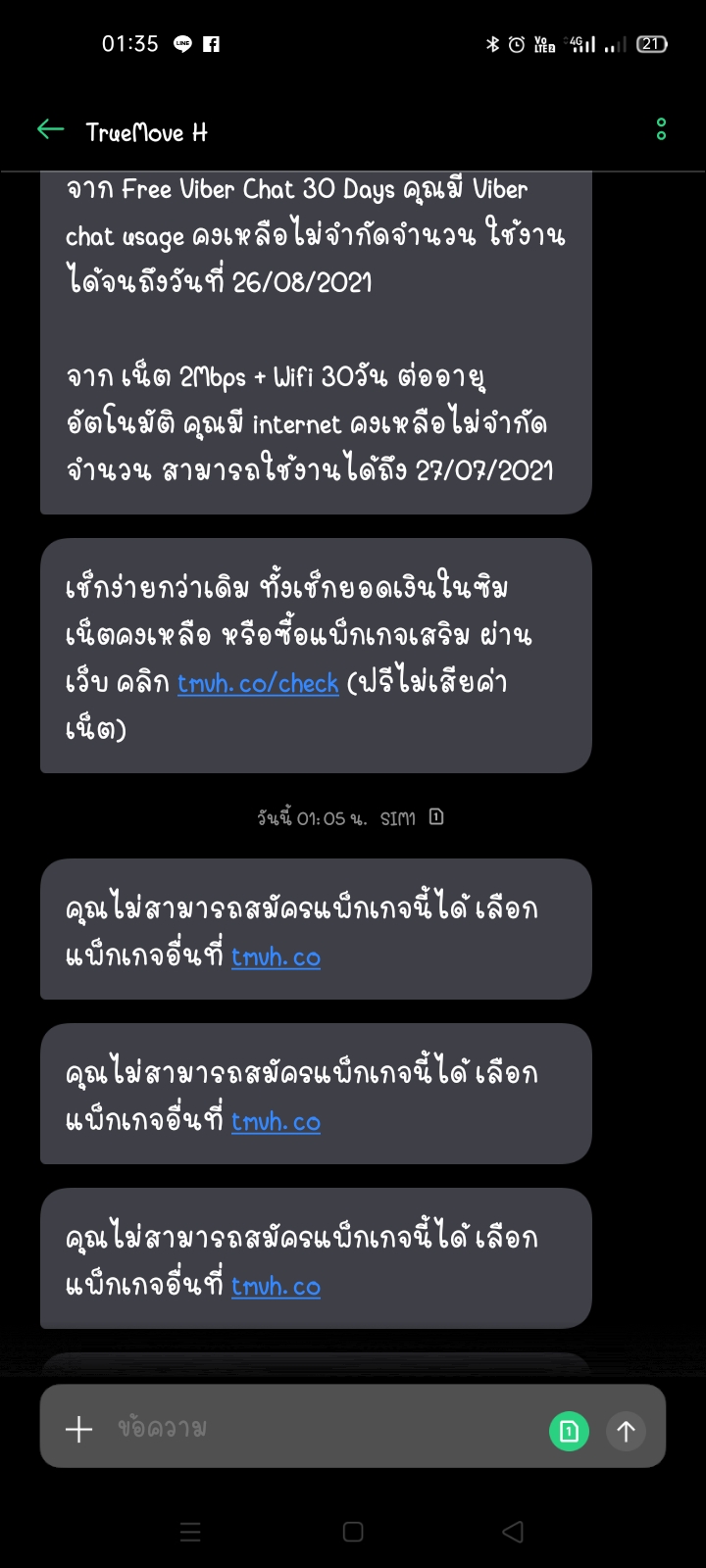
Task: Focus the ข้อความ message input field
Action: 324,1429
